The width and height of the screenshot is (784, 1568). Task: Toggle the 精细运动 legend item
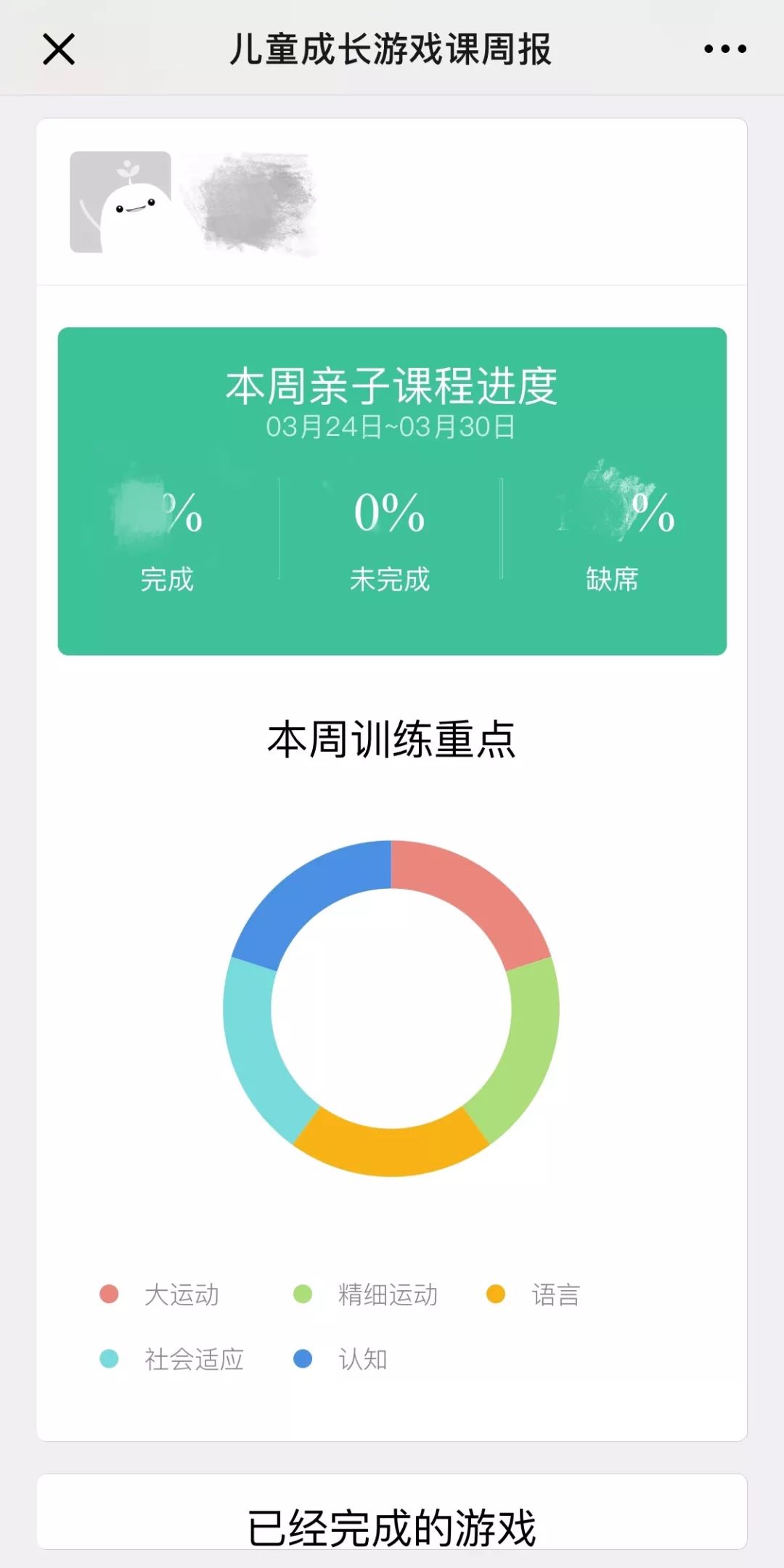(x=365, y=1294)
